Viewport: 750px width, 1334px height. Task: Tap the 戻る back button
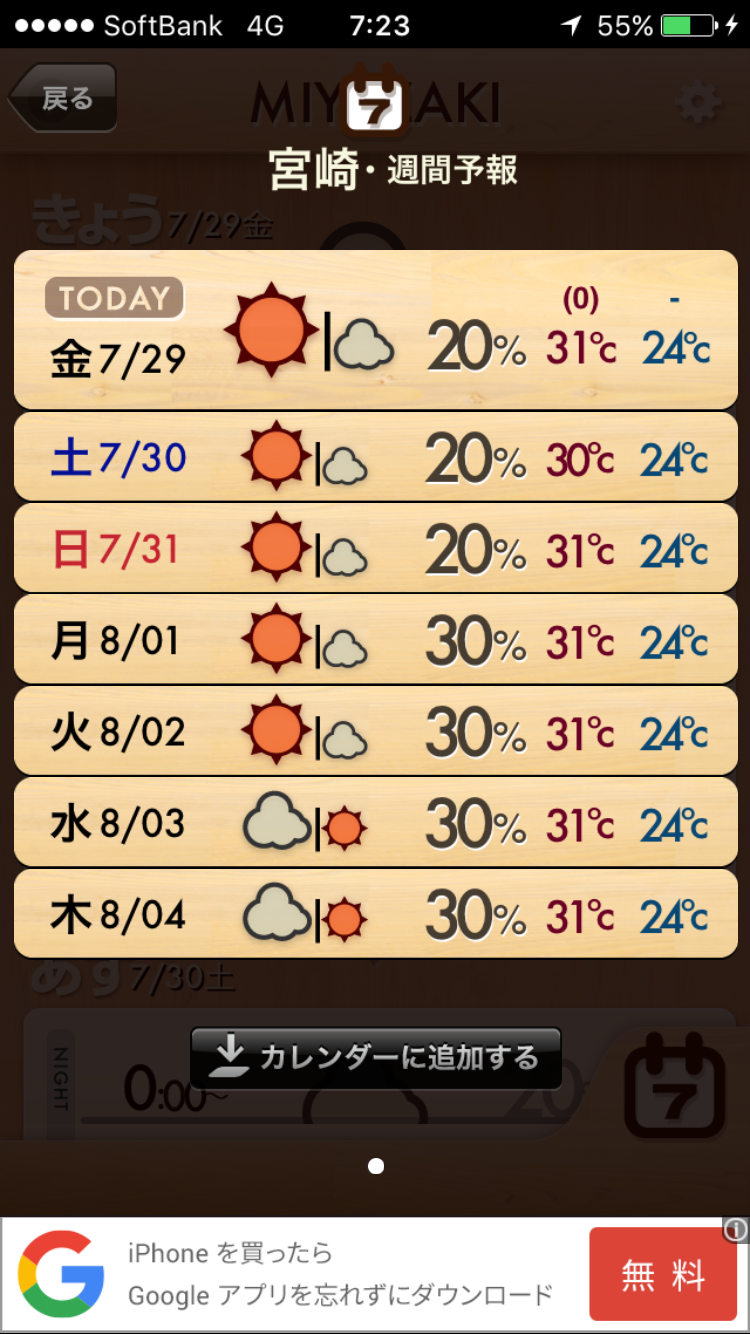pos(63,98)
